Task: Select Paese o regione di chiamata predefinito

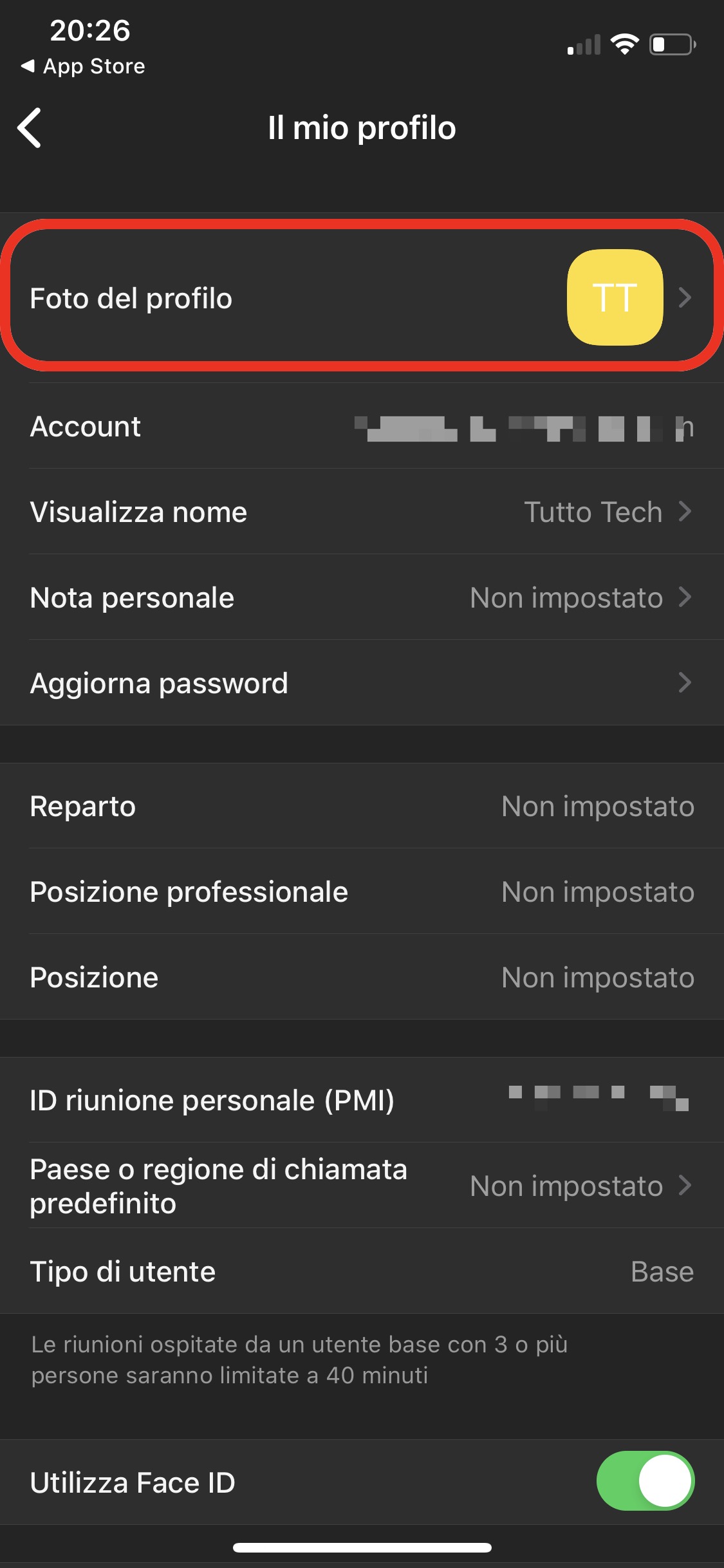Action: (x=362, y=1186)
